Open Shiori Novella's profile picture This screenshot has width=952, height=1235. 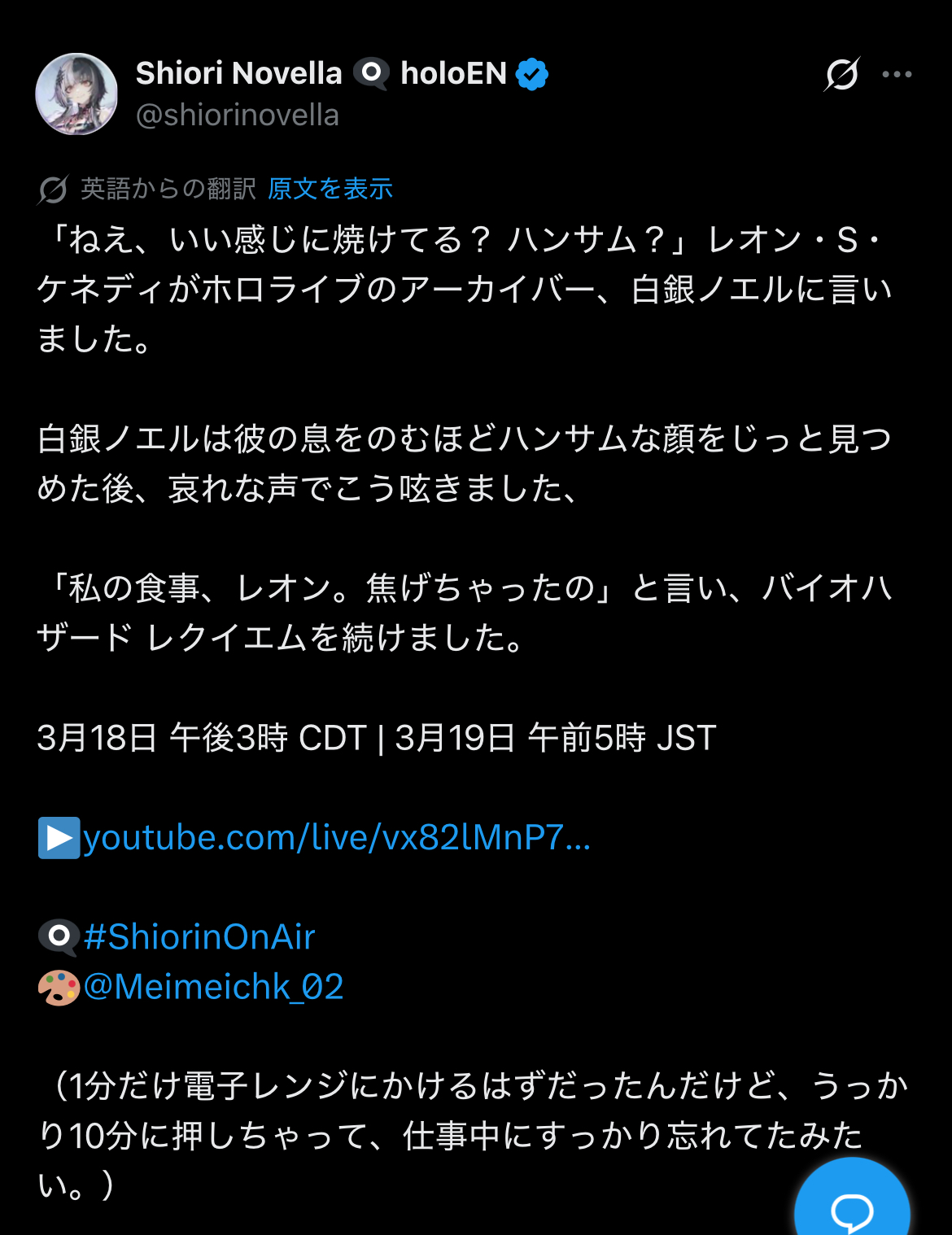[76, 94]
